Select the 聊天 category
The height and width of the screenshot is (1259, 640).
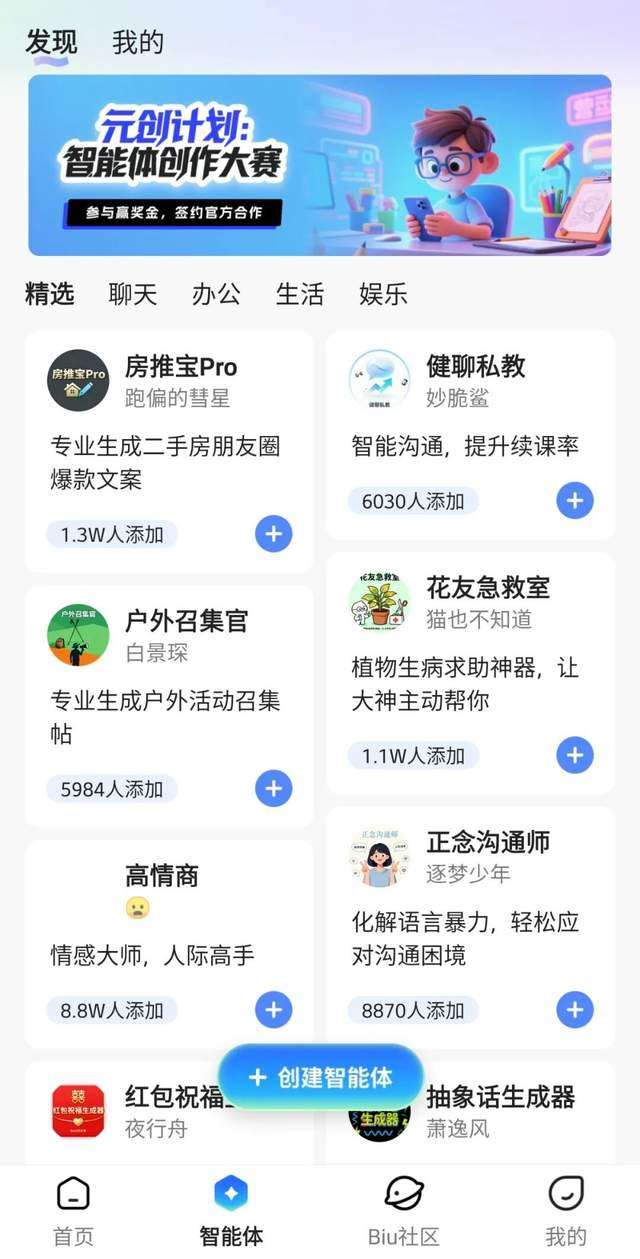[x=133, y=294]
